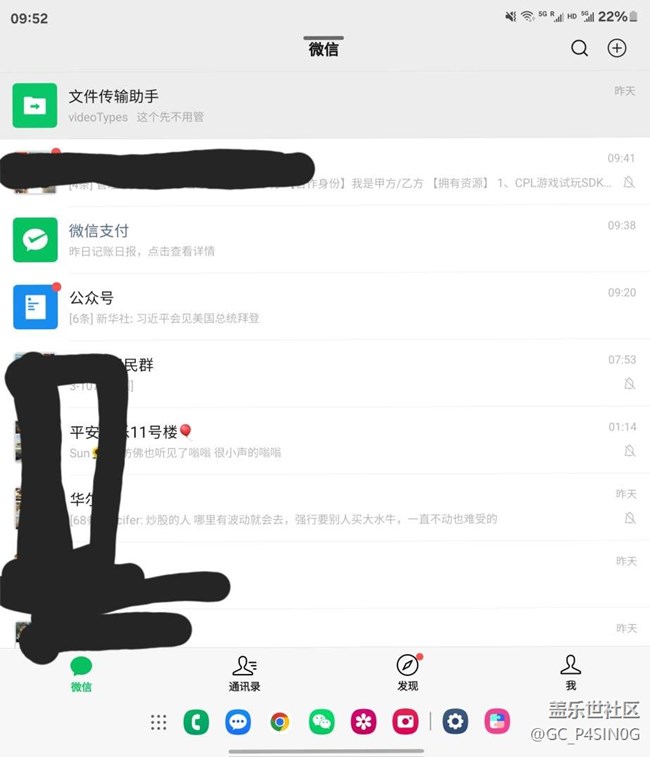Open Settings from the taskbar
650x757 pixels.
[x=456, y=722]
